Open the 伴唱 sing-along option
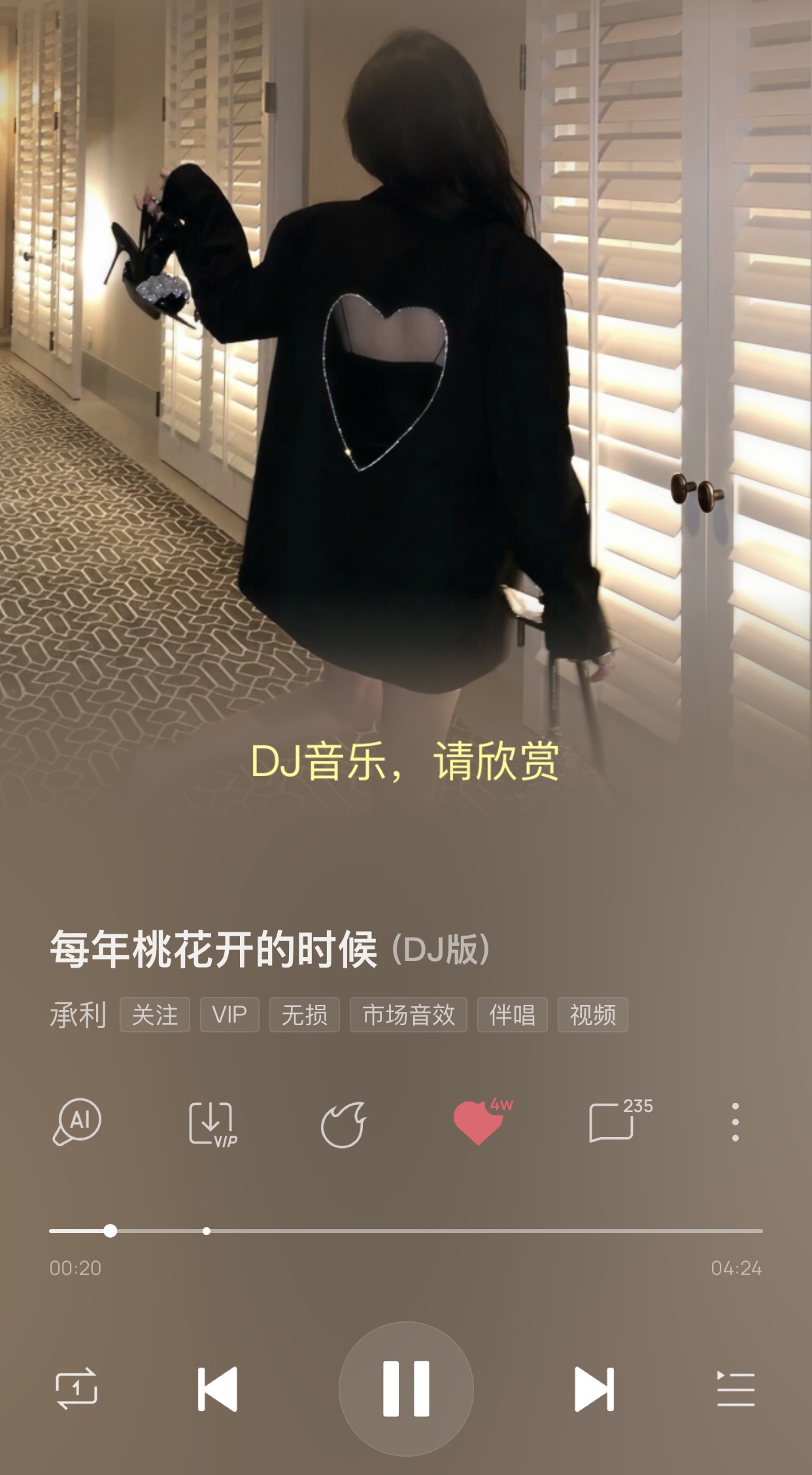The image size is (812, 1475). click(513, 1015)
